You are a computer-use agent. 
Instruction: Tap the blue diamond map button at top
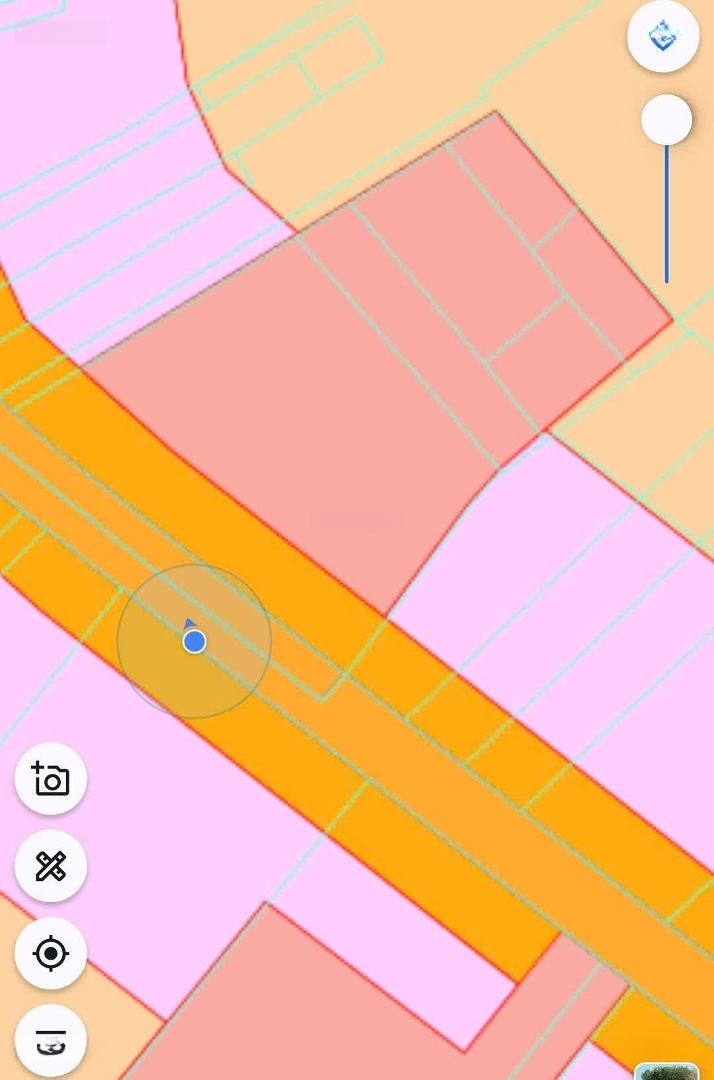(662, 37)
